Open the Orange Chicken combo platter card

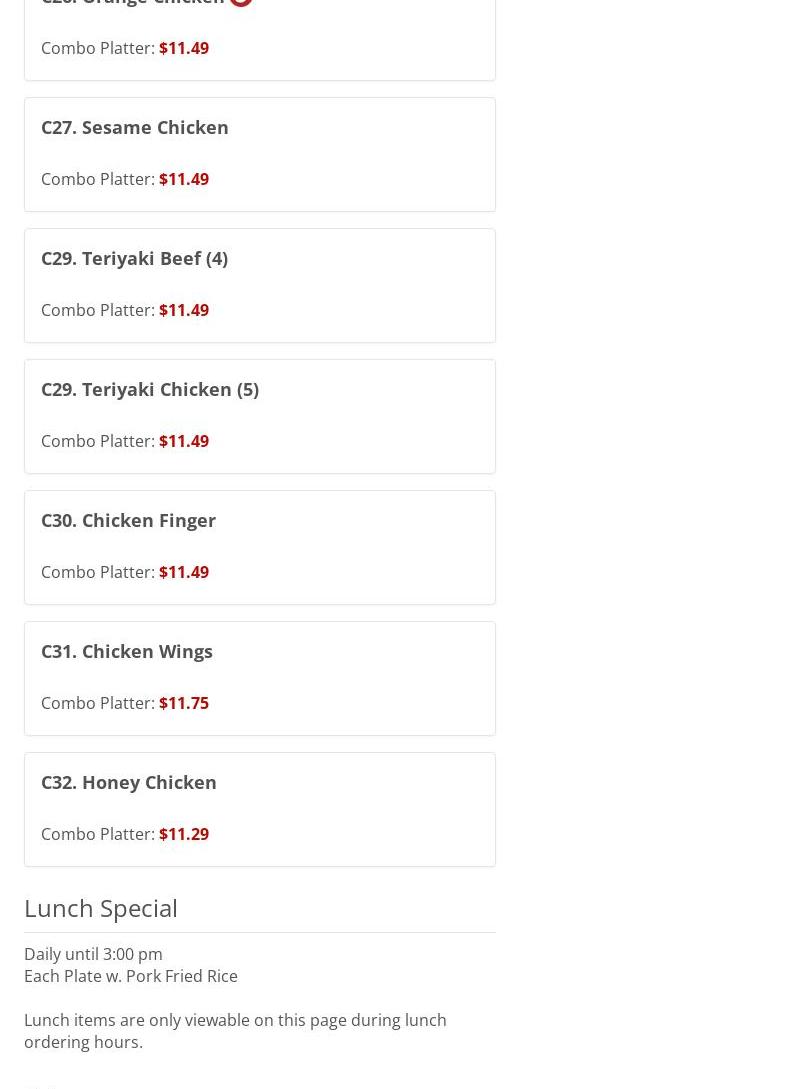point(259,40)
